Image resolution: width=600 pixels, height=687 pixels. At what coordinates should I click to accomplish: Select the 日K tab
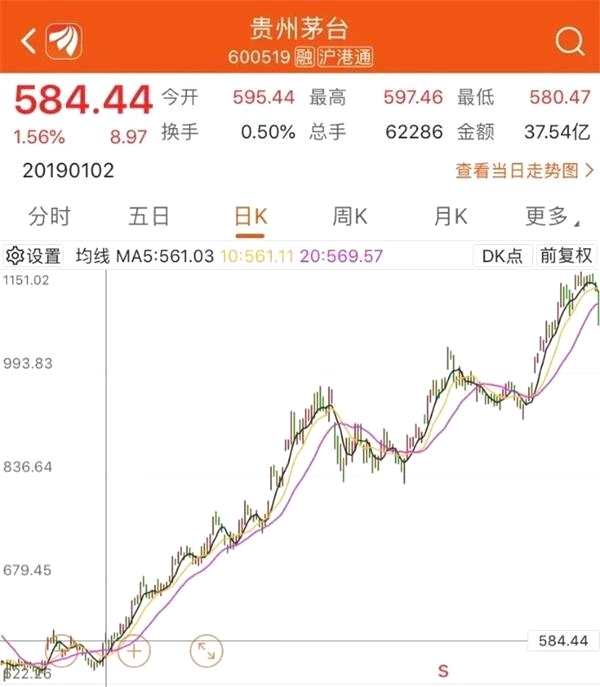click(250, 216)
